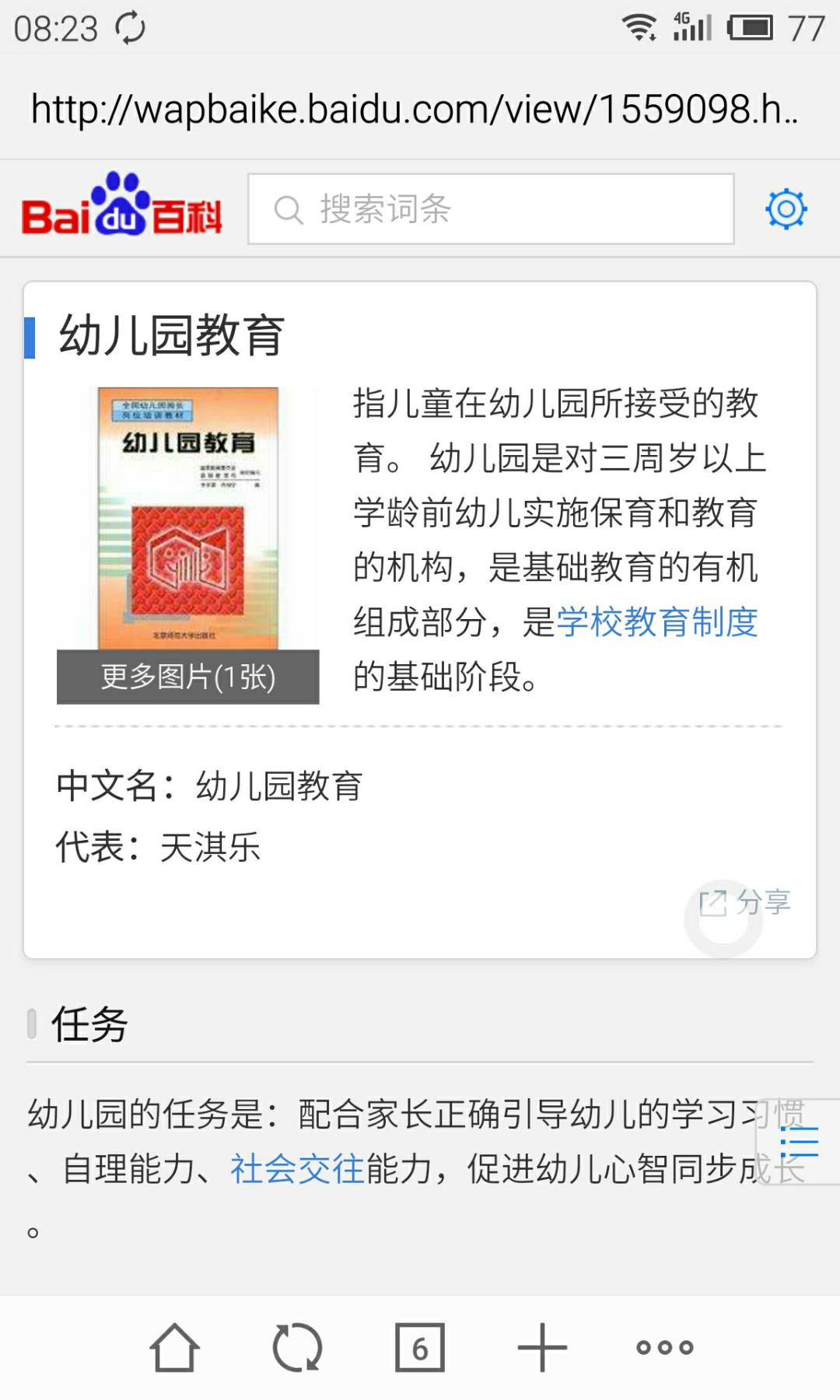
Task: Tap the Baidu 百科 logo
Action: [121, 207]
